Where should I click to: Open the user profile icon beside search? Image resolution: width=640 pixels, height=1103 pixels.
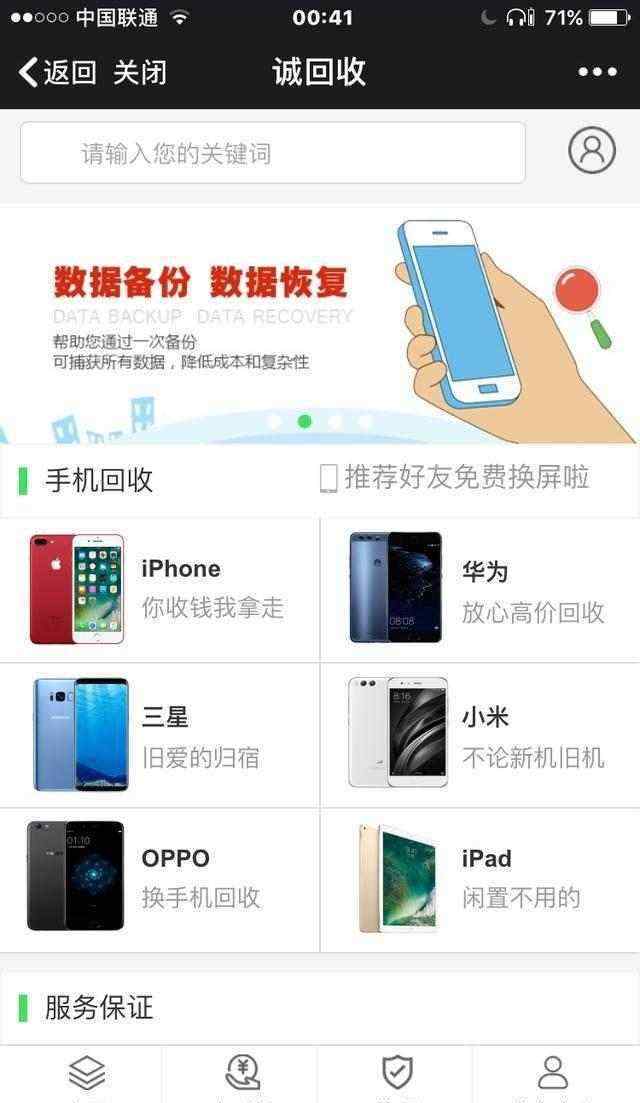[x=591, y=150]
